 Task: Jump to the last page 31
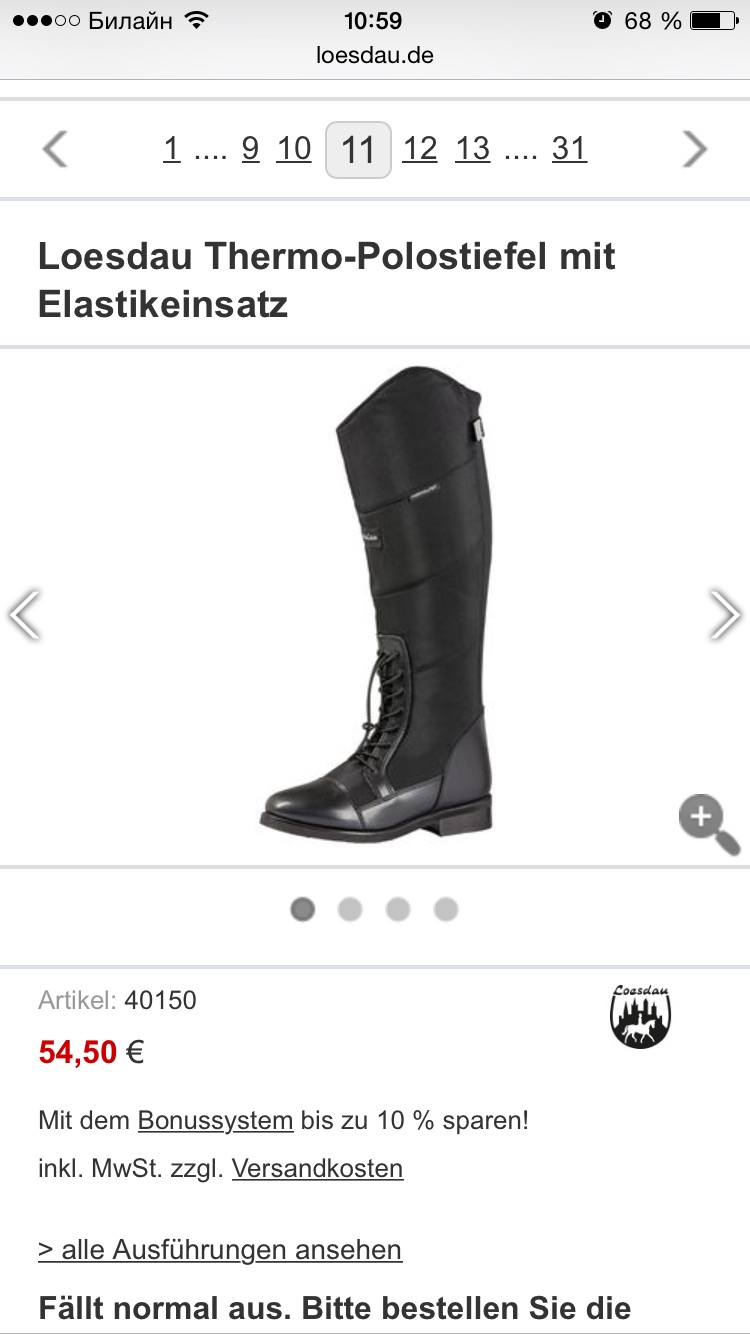click(569, 150)
